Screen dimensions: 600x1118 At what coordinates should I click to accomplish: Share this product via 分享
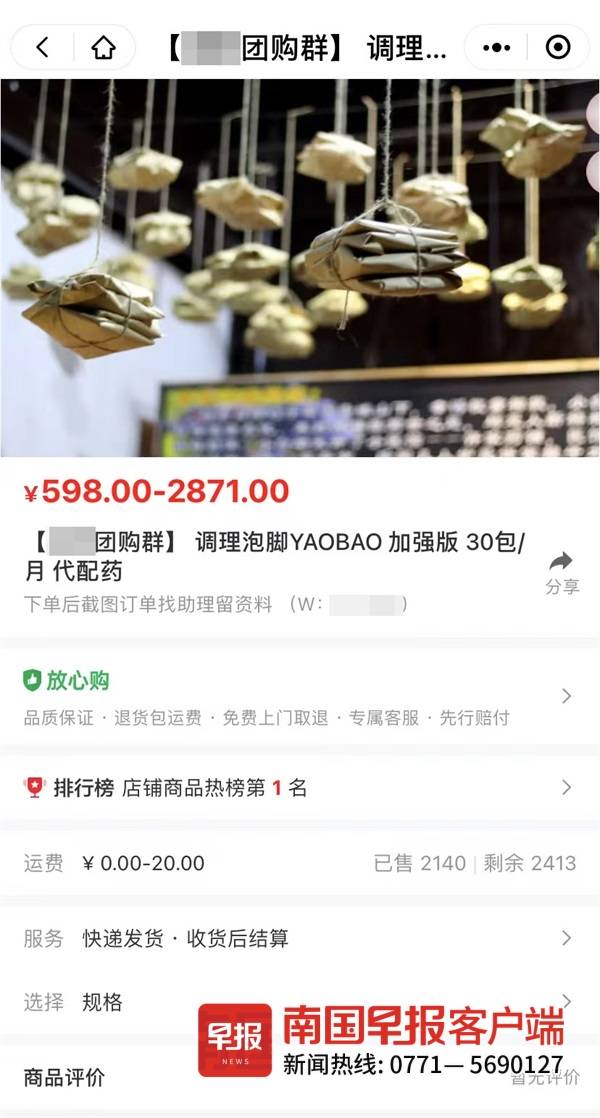(x=562, y=573)
